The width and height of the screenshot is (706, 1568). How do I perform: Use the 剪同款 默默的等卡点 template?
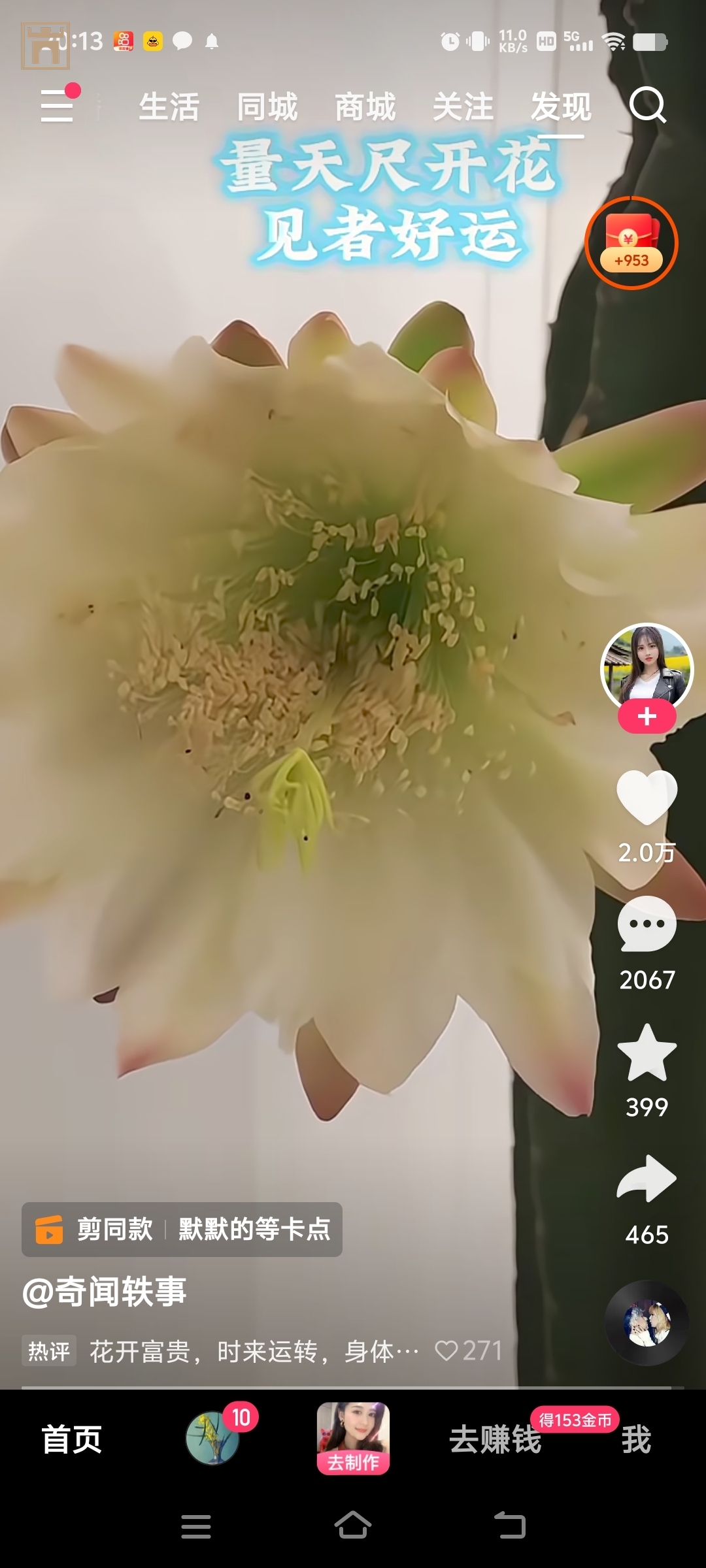182,1230
